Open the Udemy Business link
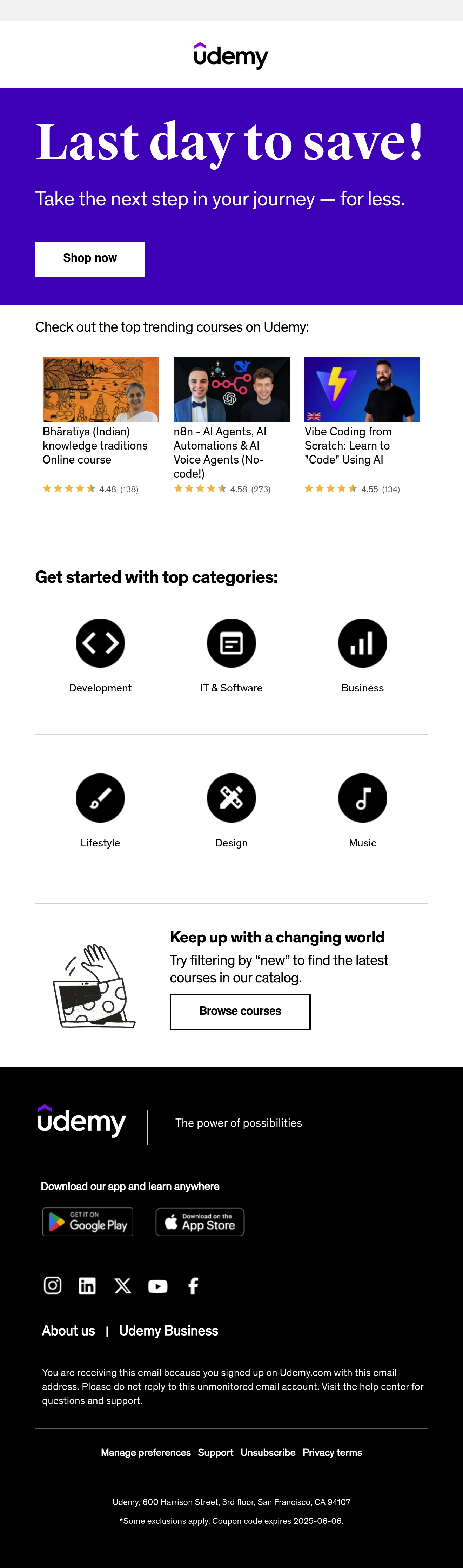Image resolution: width=463 pixels, height=1568 pixels. point(168,1331)
